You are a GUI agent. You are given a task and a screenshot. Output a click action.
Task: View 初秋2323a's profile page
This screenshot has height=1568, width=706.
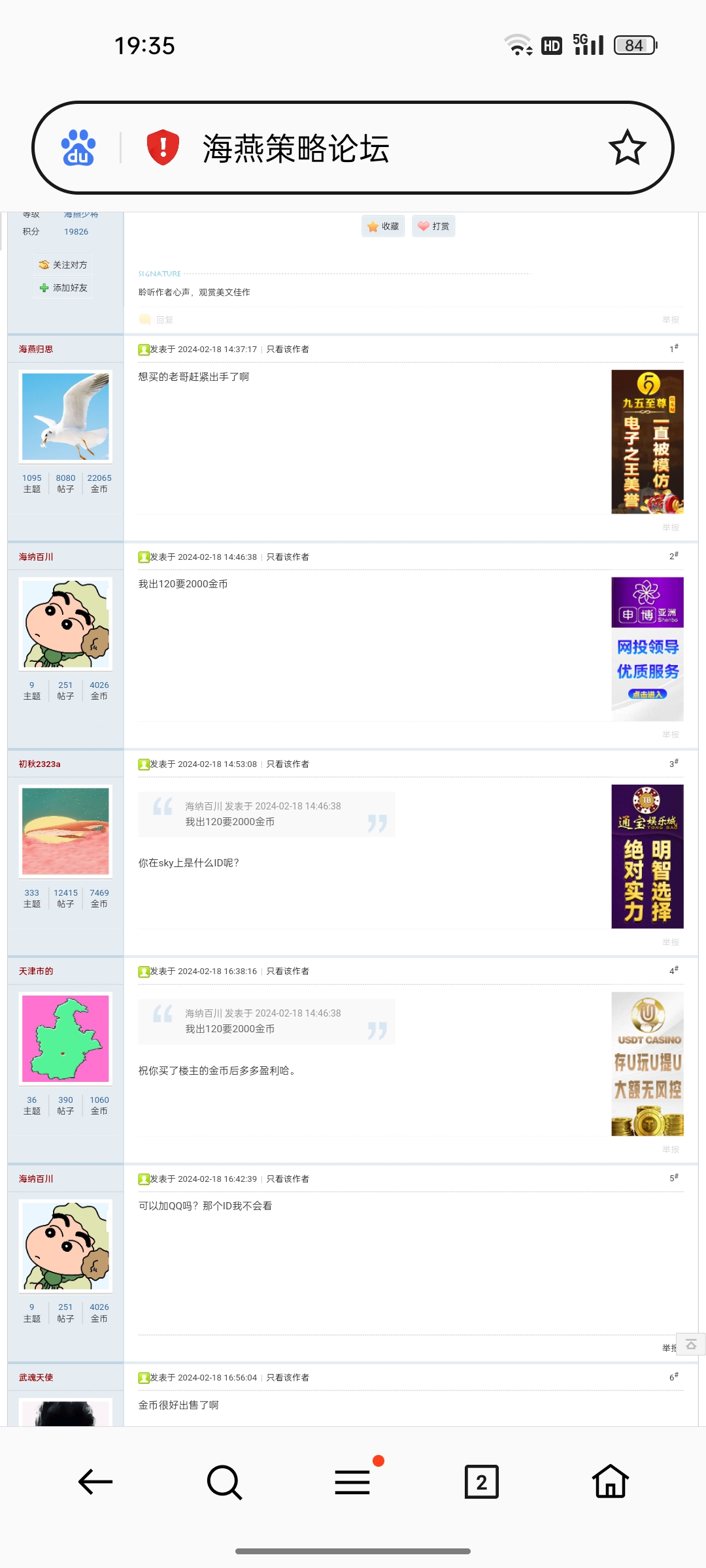click(x=39, y=764)
